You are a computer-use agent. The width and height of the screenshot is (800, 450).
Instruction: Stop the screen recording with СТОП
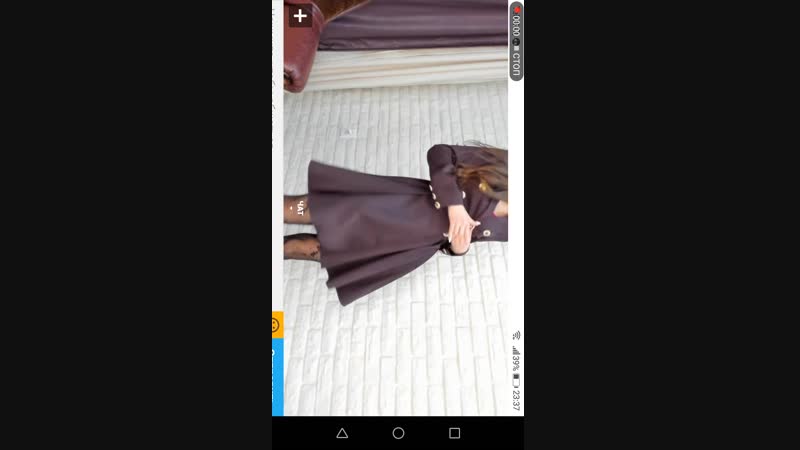coord(516,63)
